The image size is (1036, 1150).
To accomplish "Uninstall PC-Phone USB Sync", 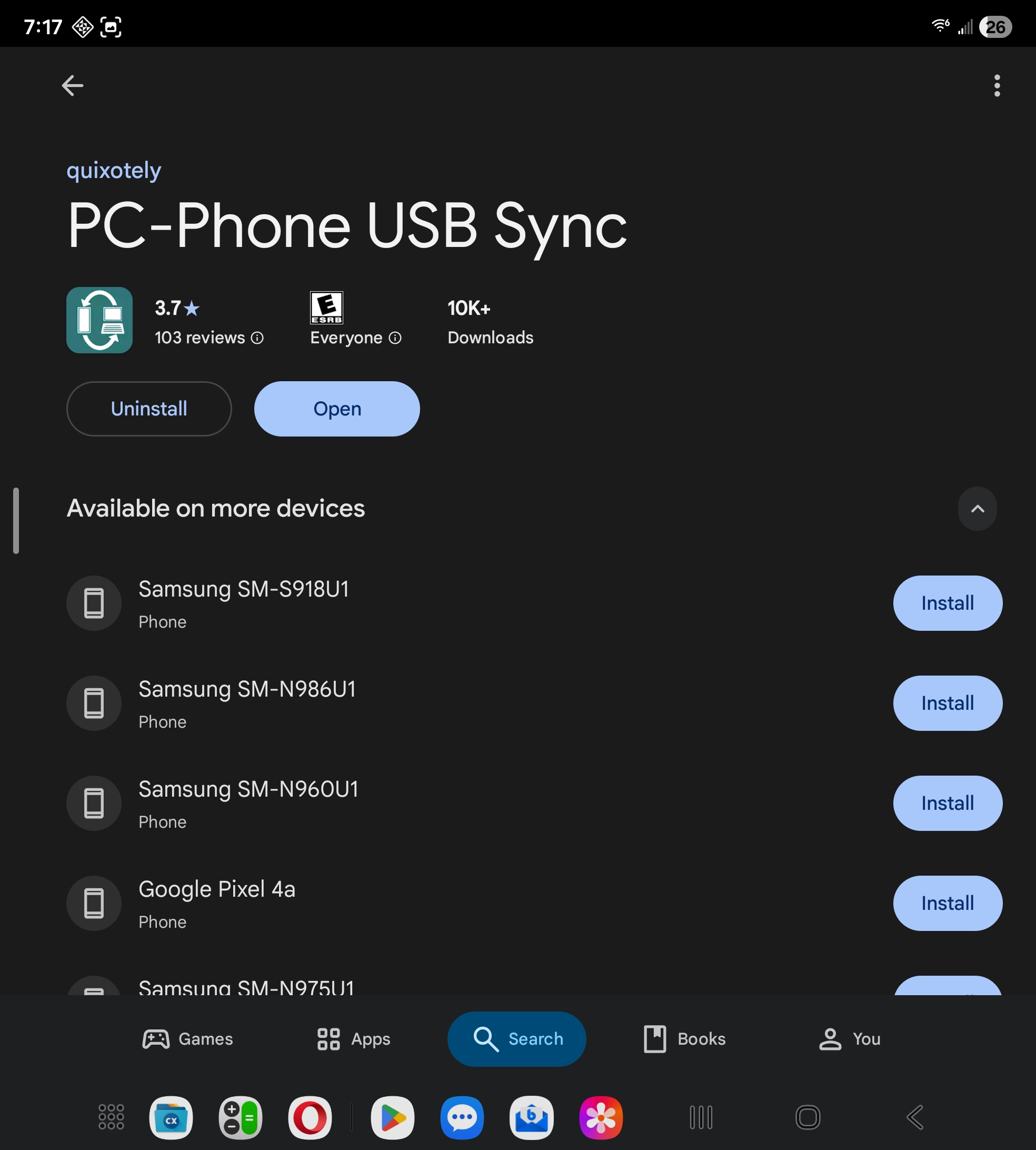I will 149,409.
